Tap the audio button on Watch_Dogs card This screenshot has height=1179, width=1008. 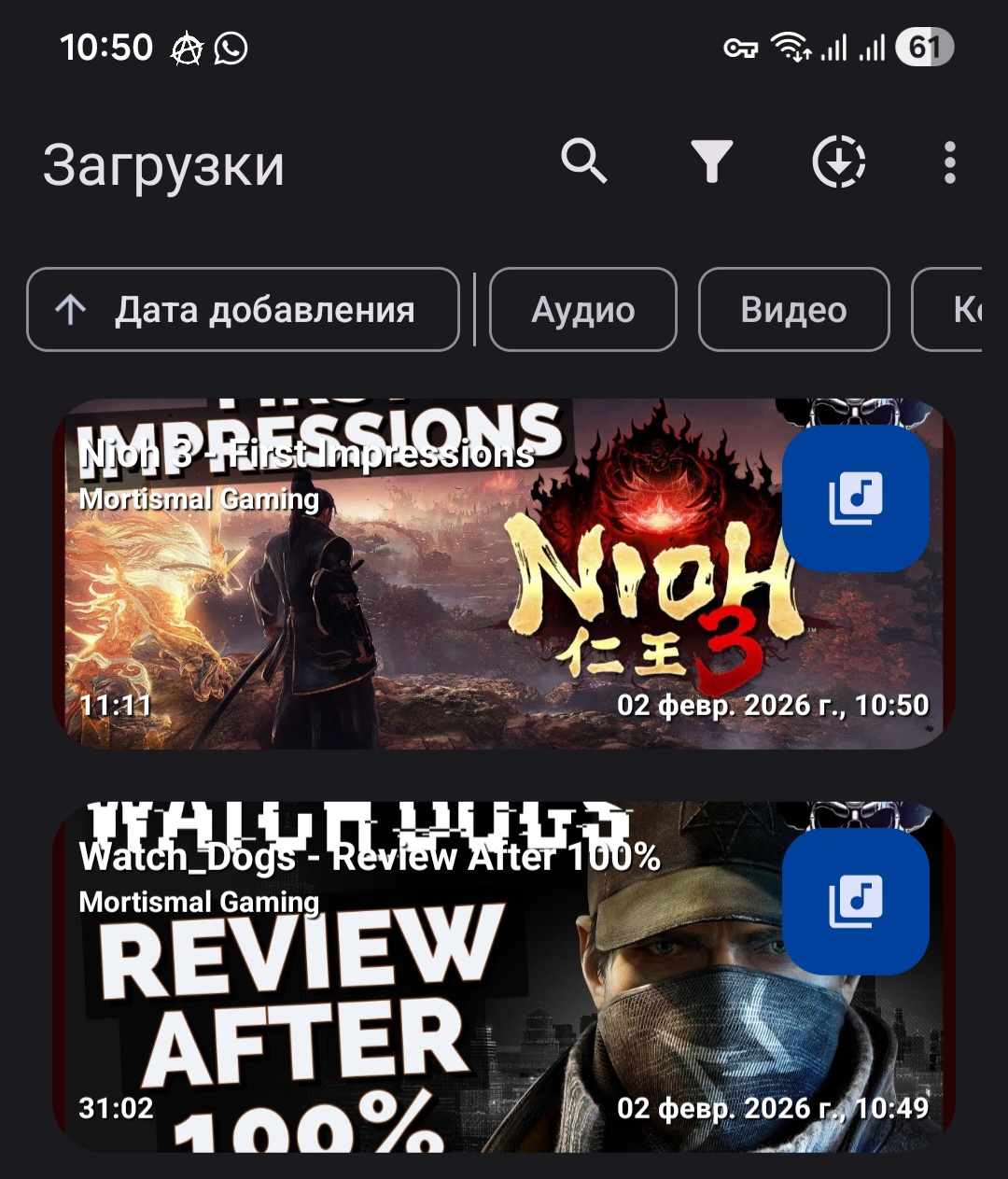[855, 902]
